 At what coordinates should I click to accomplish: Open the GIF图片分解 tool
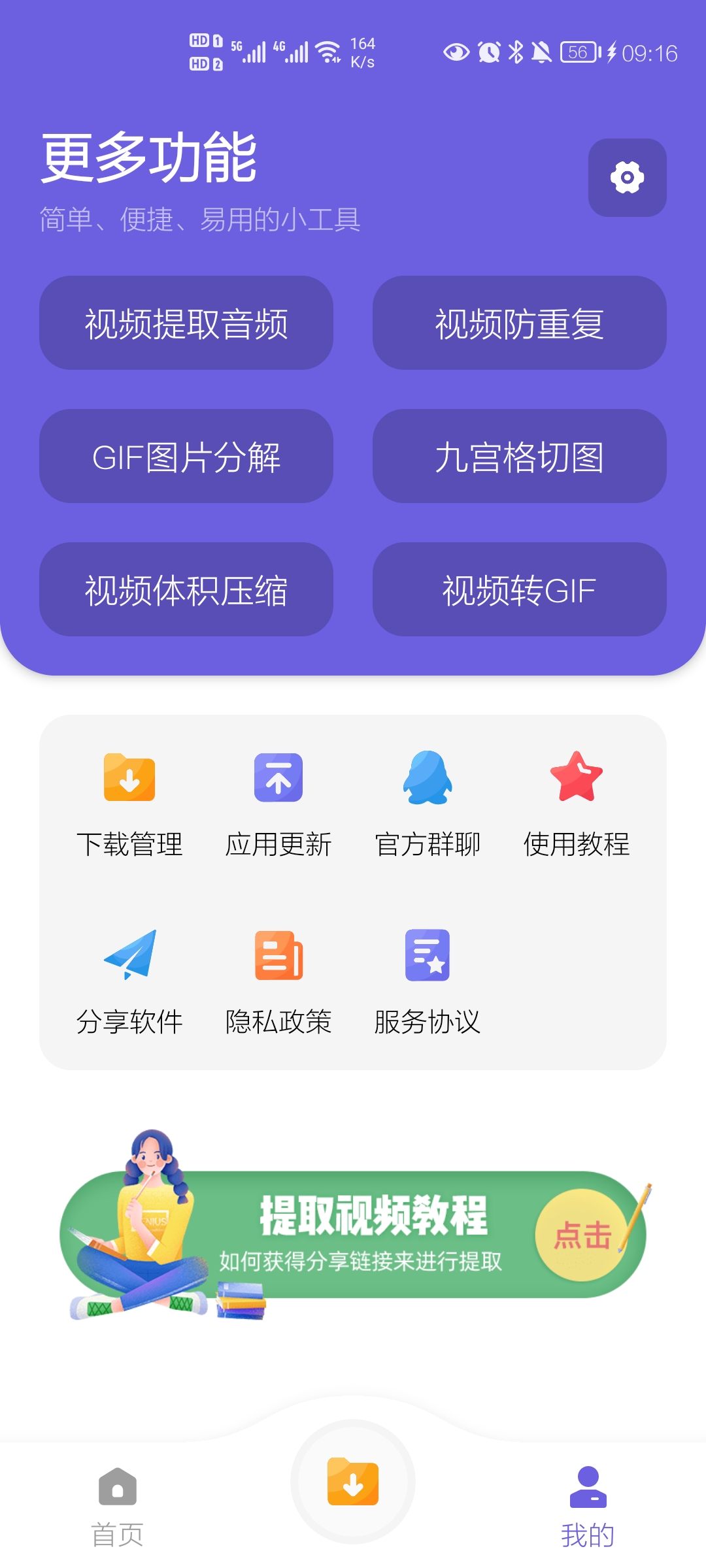(187, 457)
